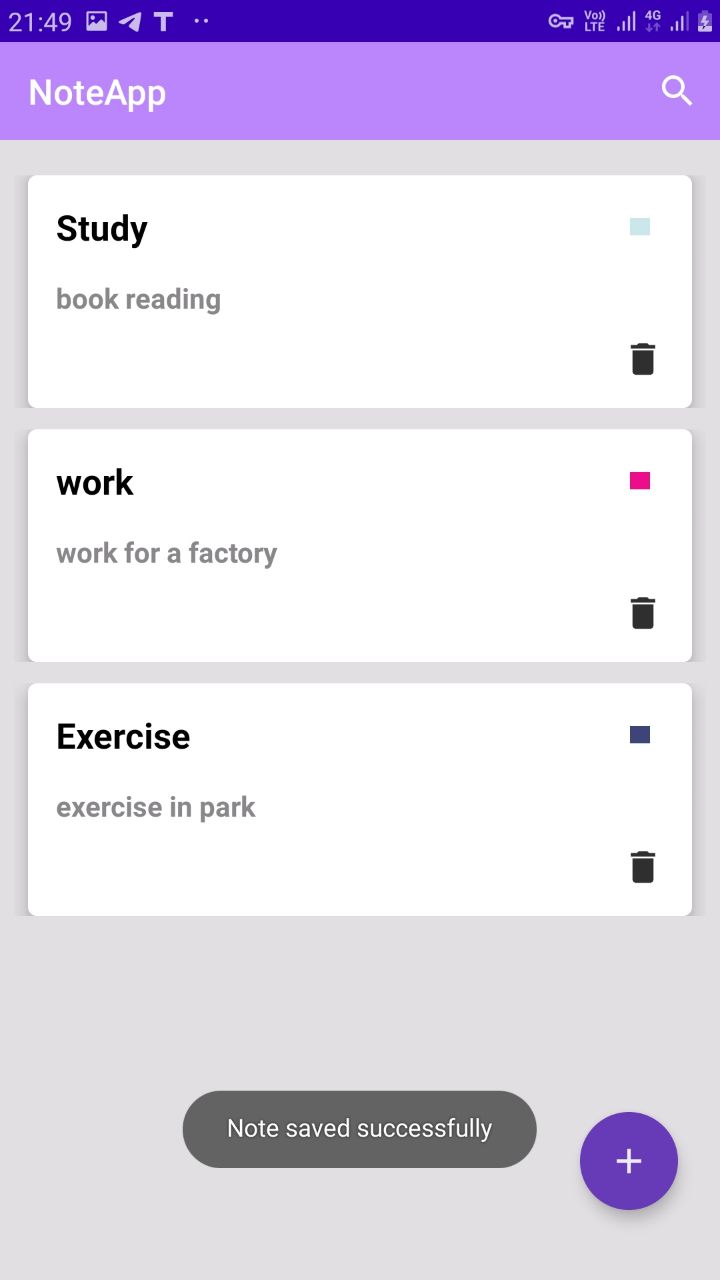This screenshot has height=1280, width=720.
Task: Select the navy swatch on Exercise note
Action: [x=640, y=734]
